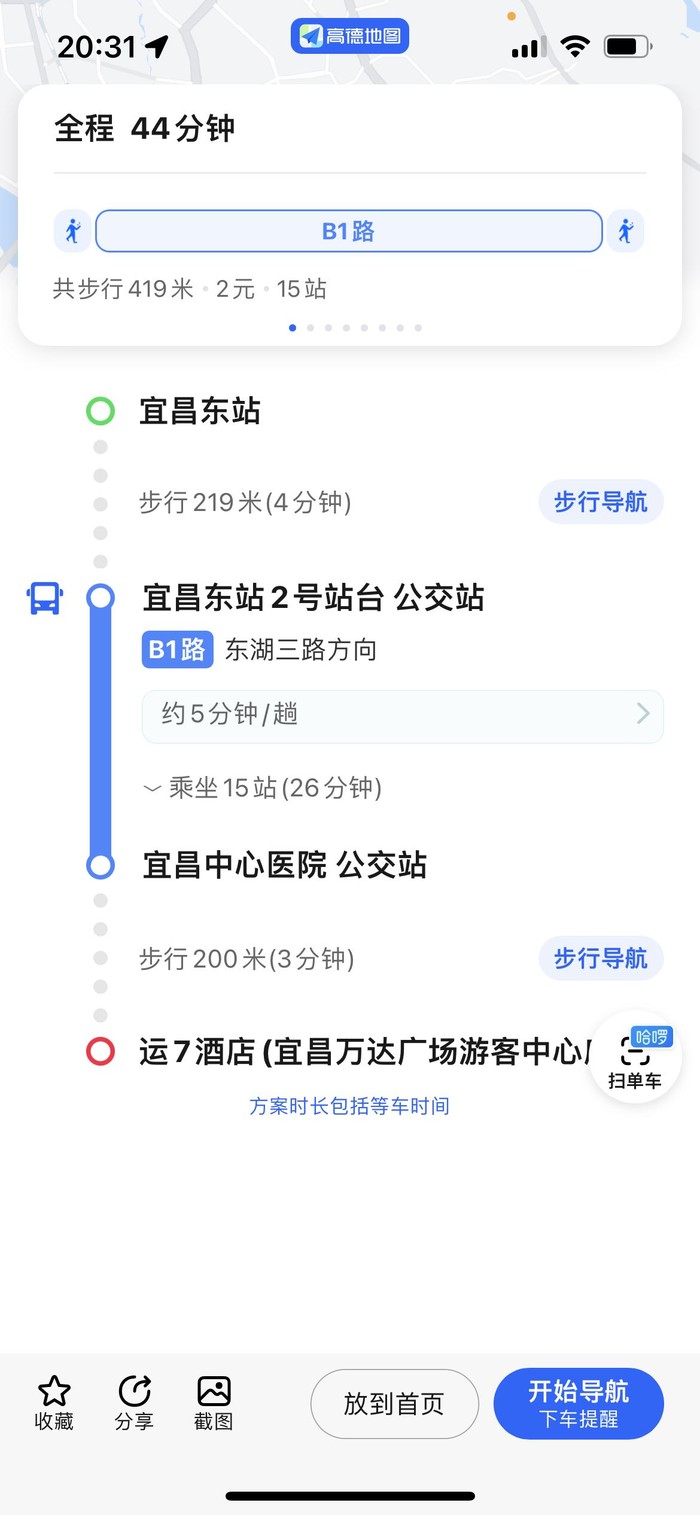Share this route via 分享
This screenshot has width=700, height=1515.
[134, 1402]
